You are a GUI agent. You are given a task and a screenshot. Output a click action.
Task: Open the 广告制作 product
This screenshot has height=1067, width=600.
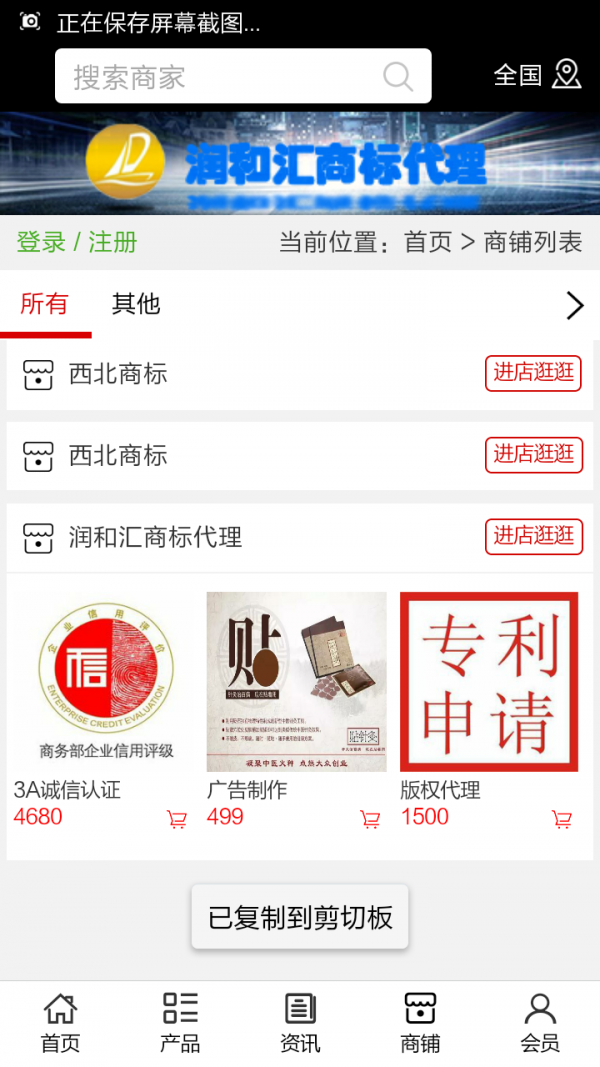[296, 681]
